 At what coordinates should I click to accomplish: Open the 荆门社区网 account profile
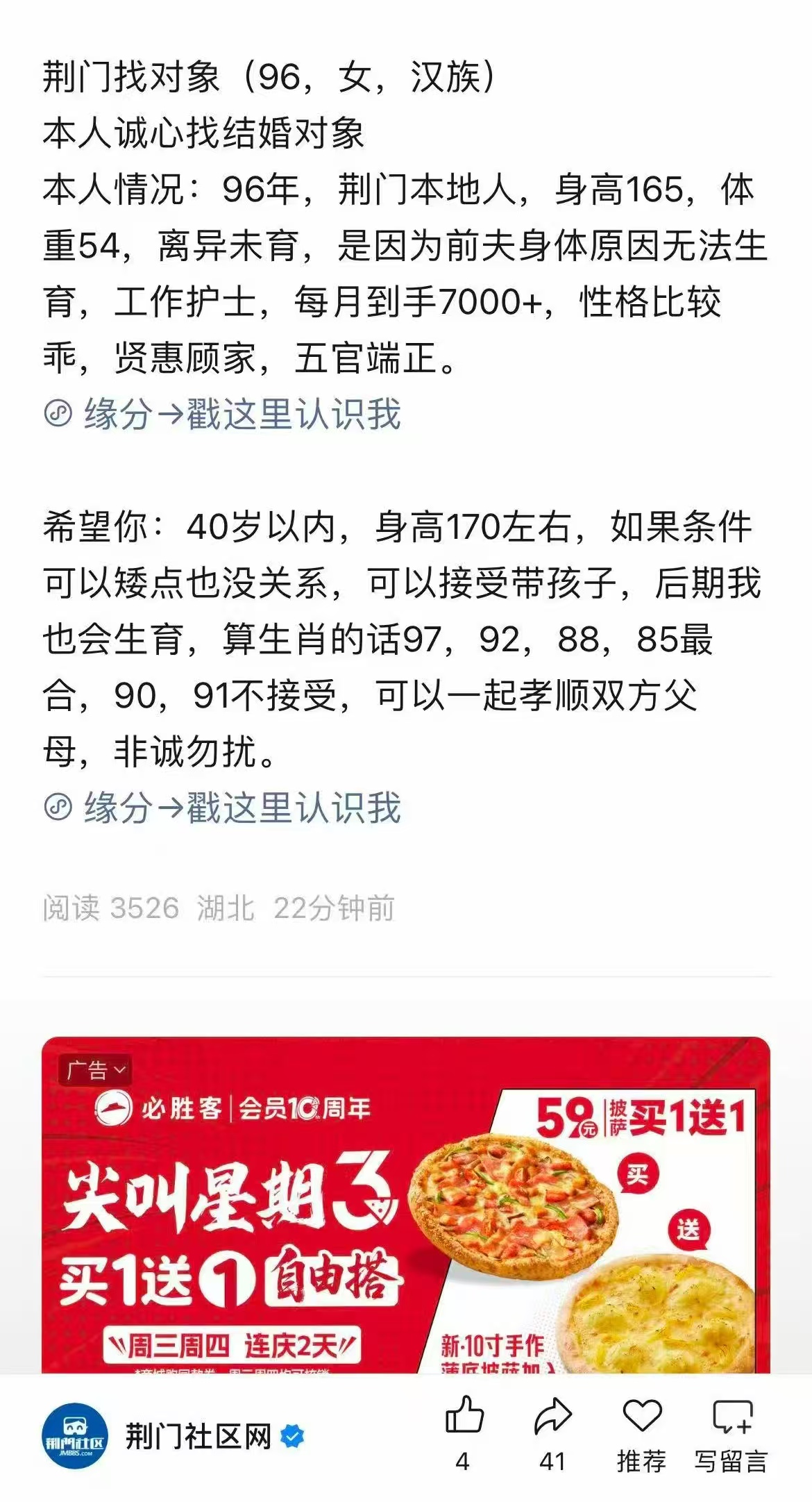tap(197, 1435)
